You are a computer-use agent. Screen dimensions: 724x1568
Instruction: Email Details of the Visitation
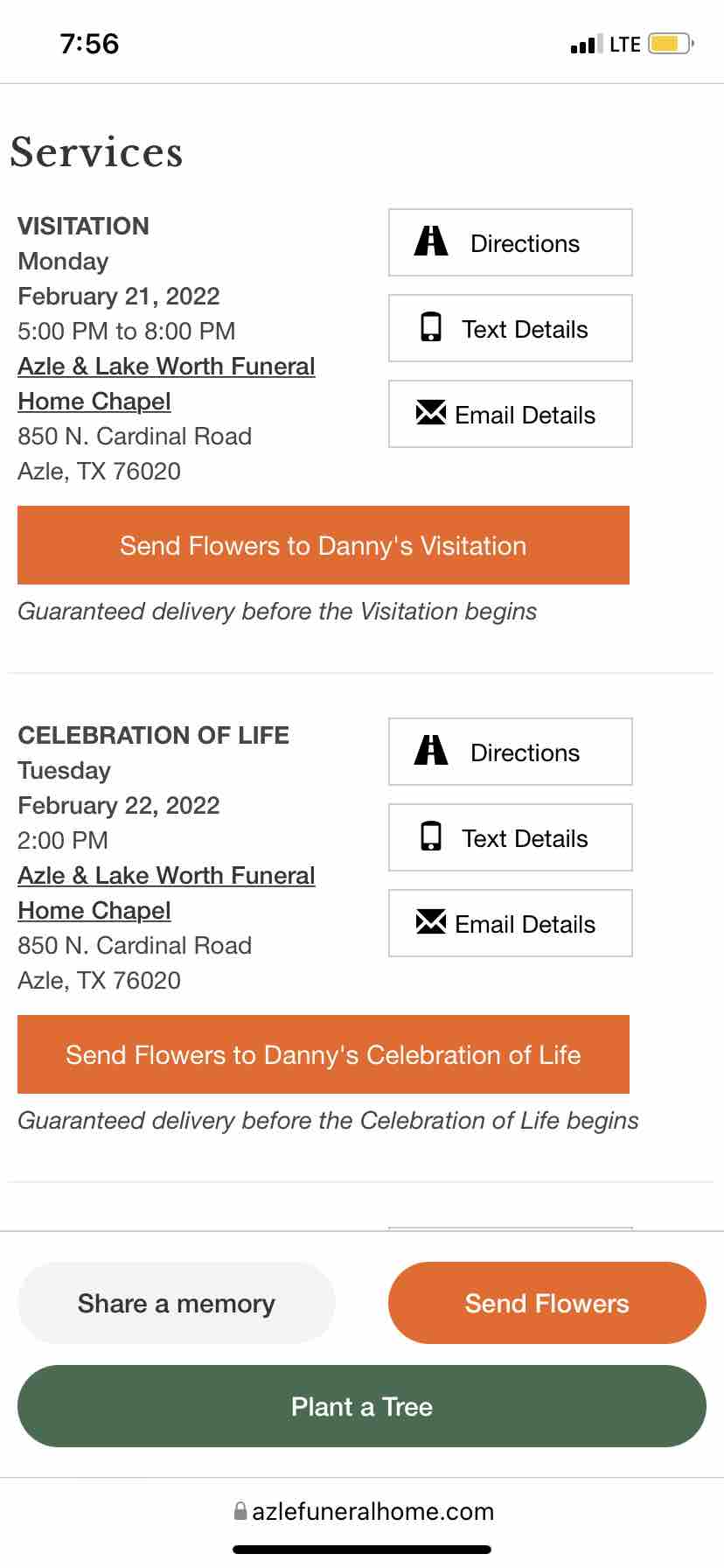(511, 414)
